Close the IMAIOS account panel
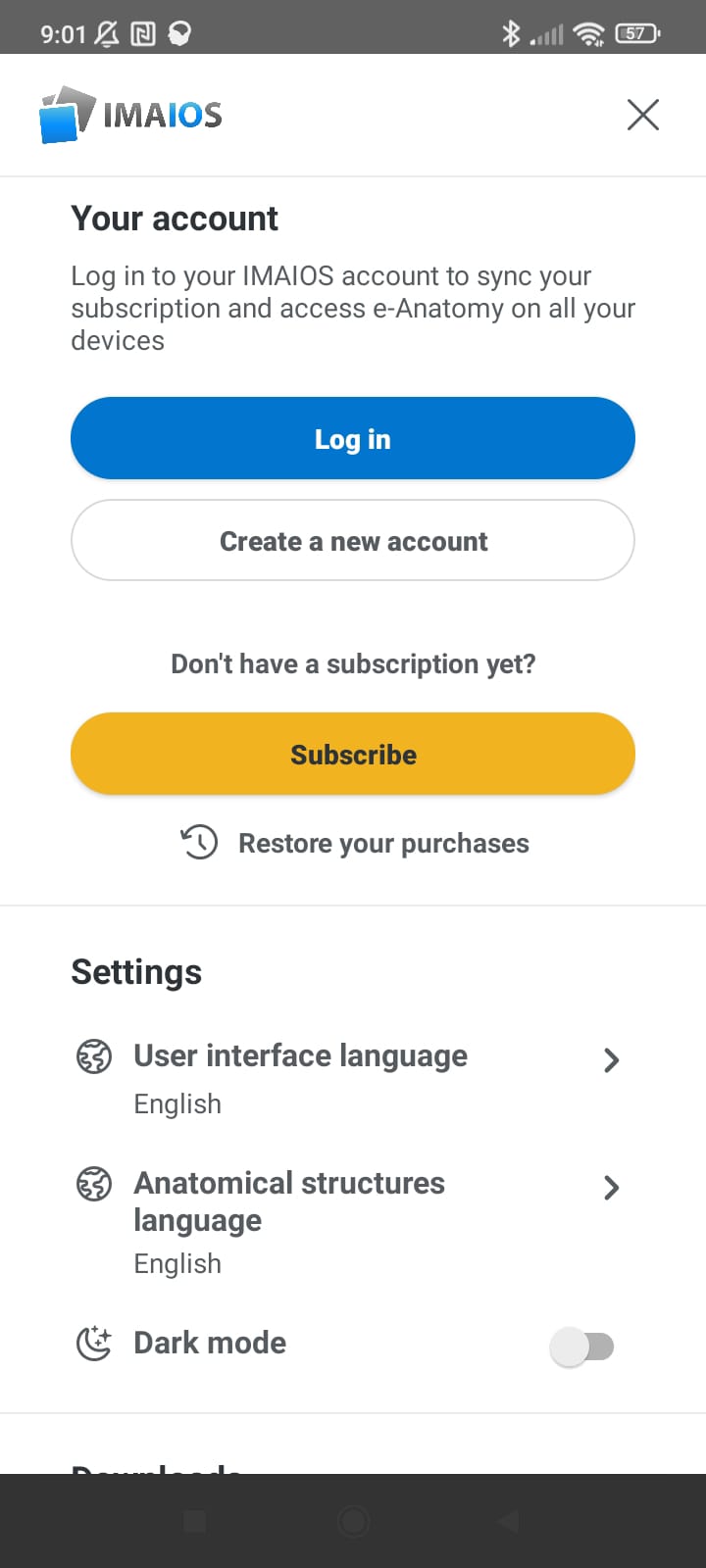 642,115
